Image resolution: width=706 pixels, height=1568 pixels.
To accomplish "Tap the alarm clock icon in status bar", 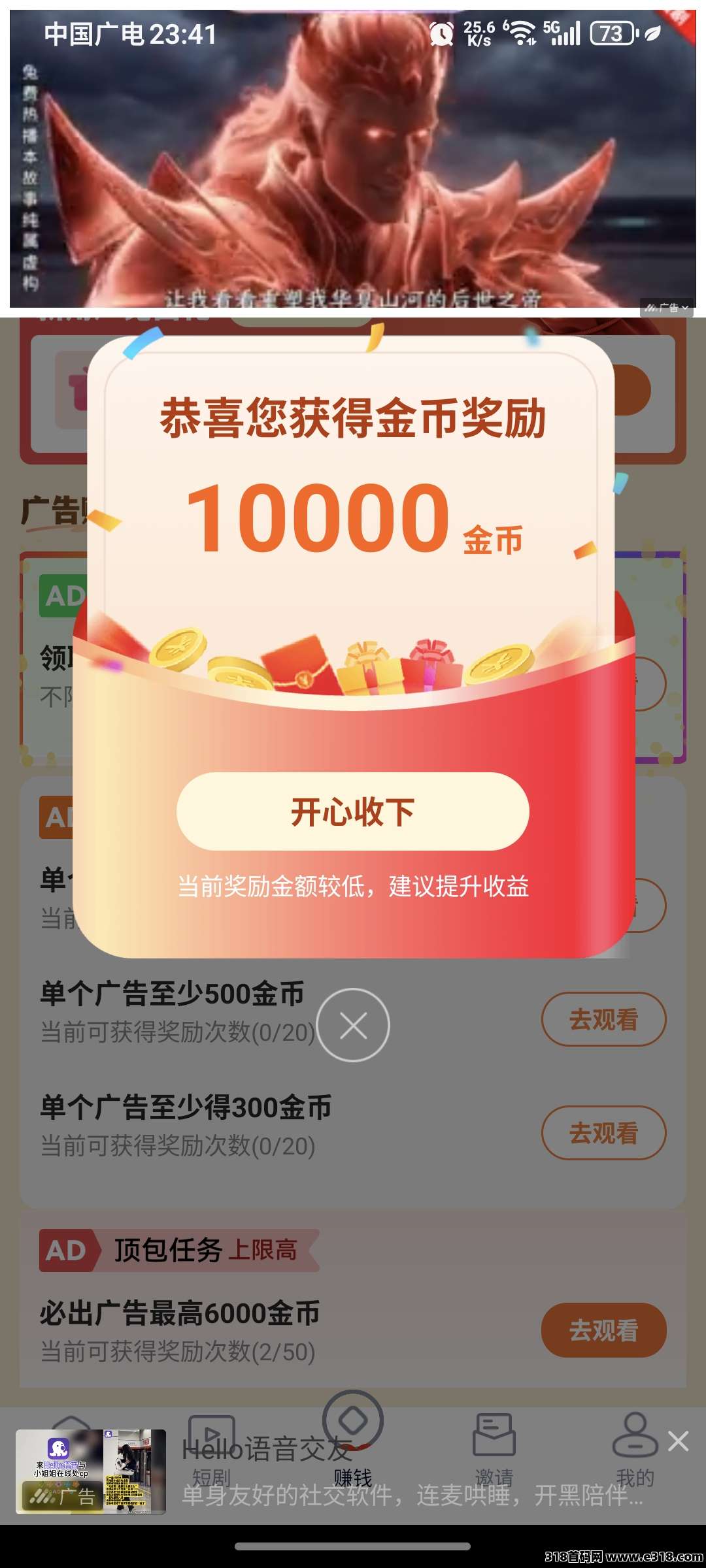I will 441,34.
